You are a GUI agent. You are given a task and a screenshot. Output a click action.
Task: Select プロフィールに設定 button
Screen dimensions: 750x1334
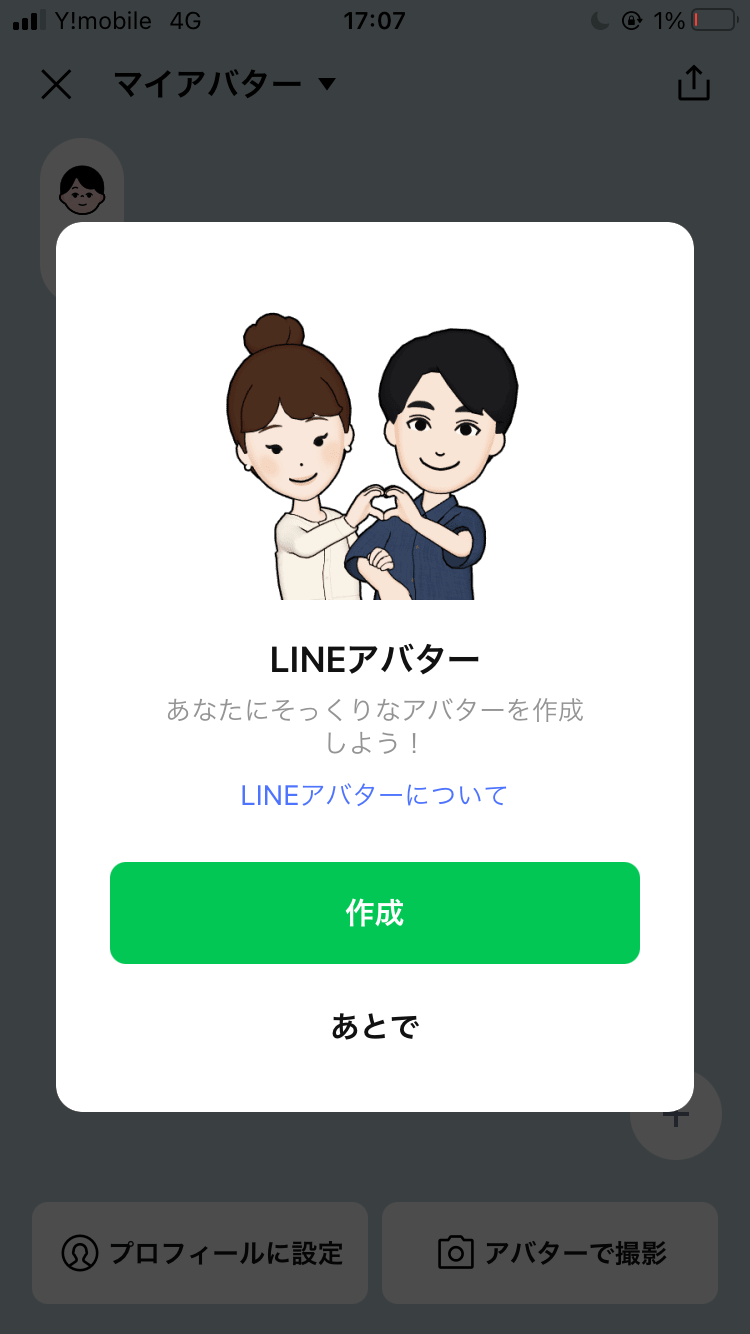pos(200,1253)
